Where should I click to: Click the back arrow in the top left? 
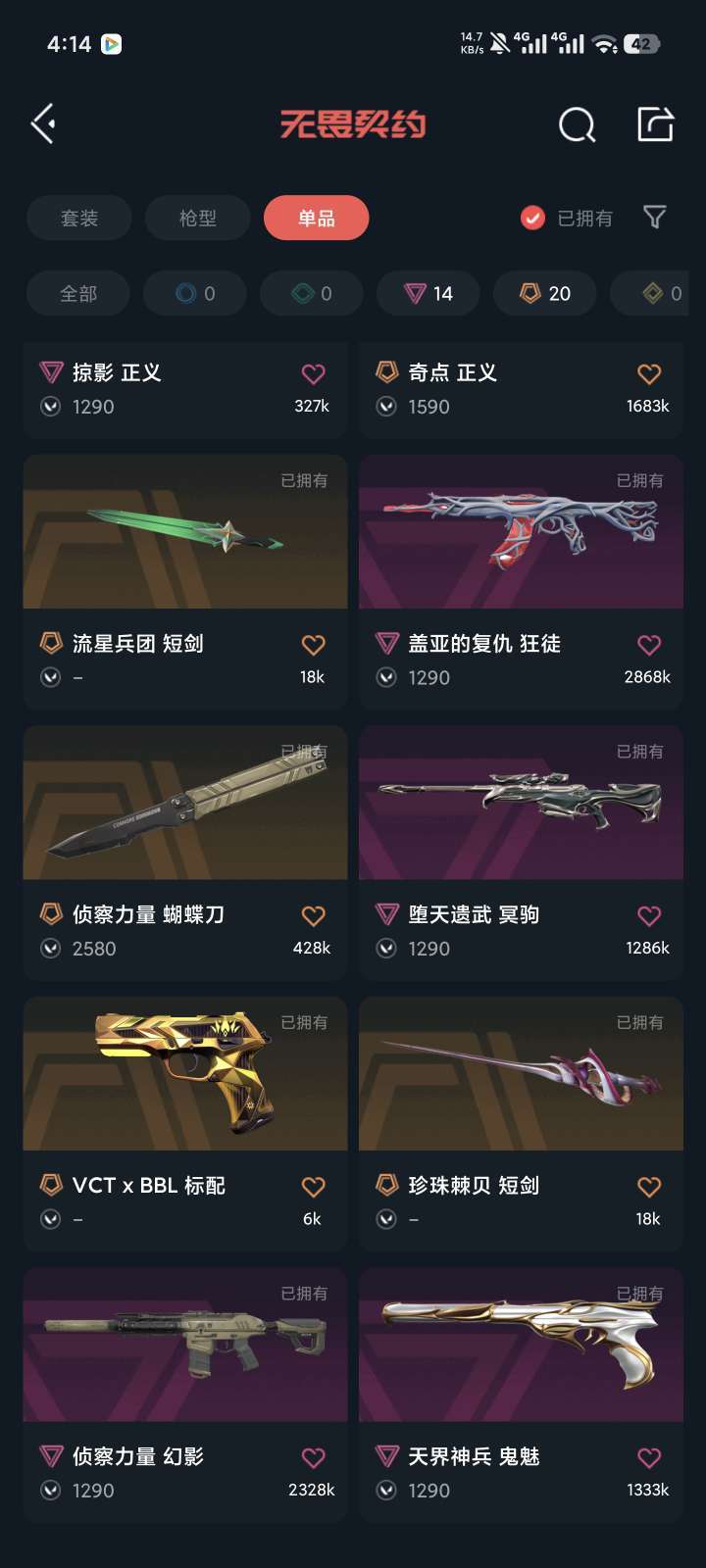[x=41, y=124]
